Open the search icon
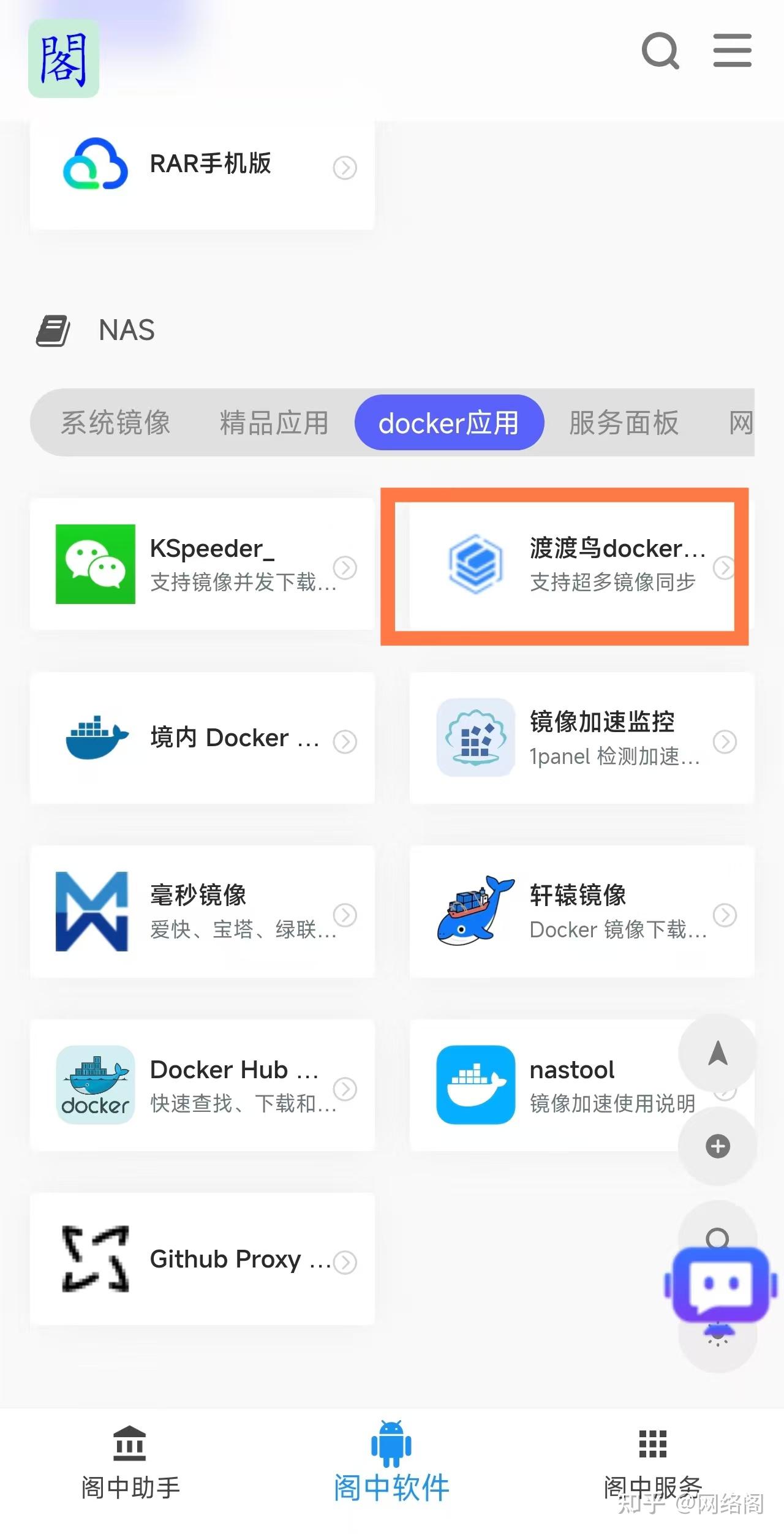The width and height of the screenshot is (784, 1534). pos(660,51)
